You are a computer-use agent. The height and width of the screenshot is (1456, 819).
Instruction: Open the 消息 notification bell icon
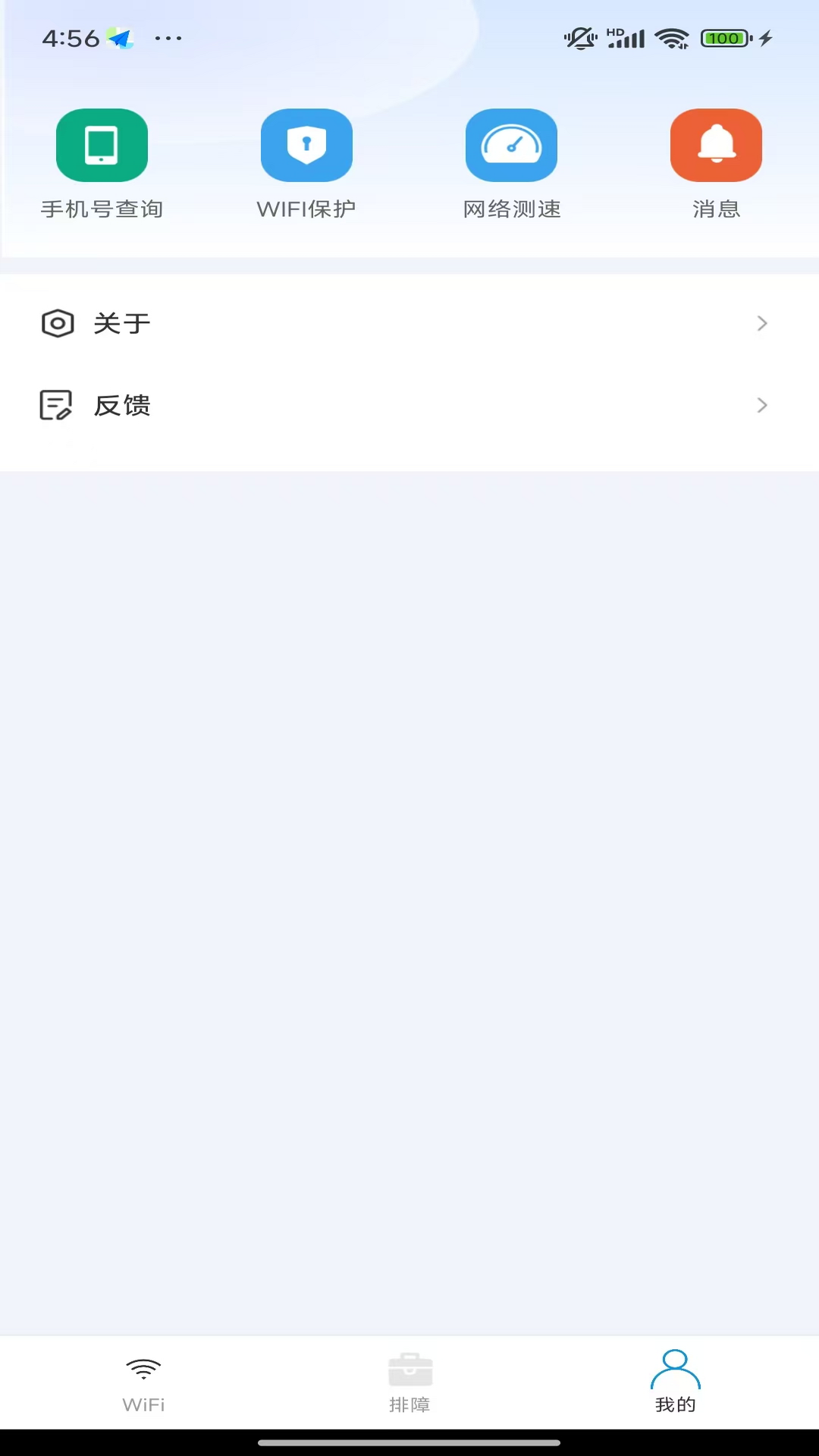click(716, 145)
